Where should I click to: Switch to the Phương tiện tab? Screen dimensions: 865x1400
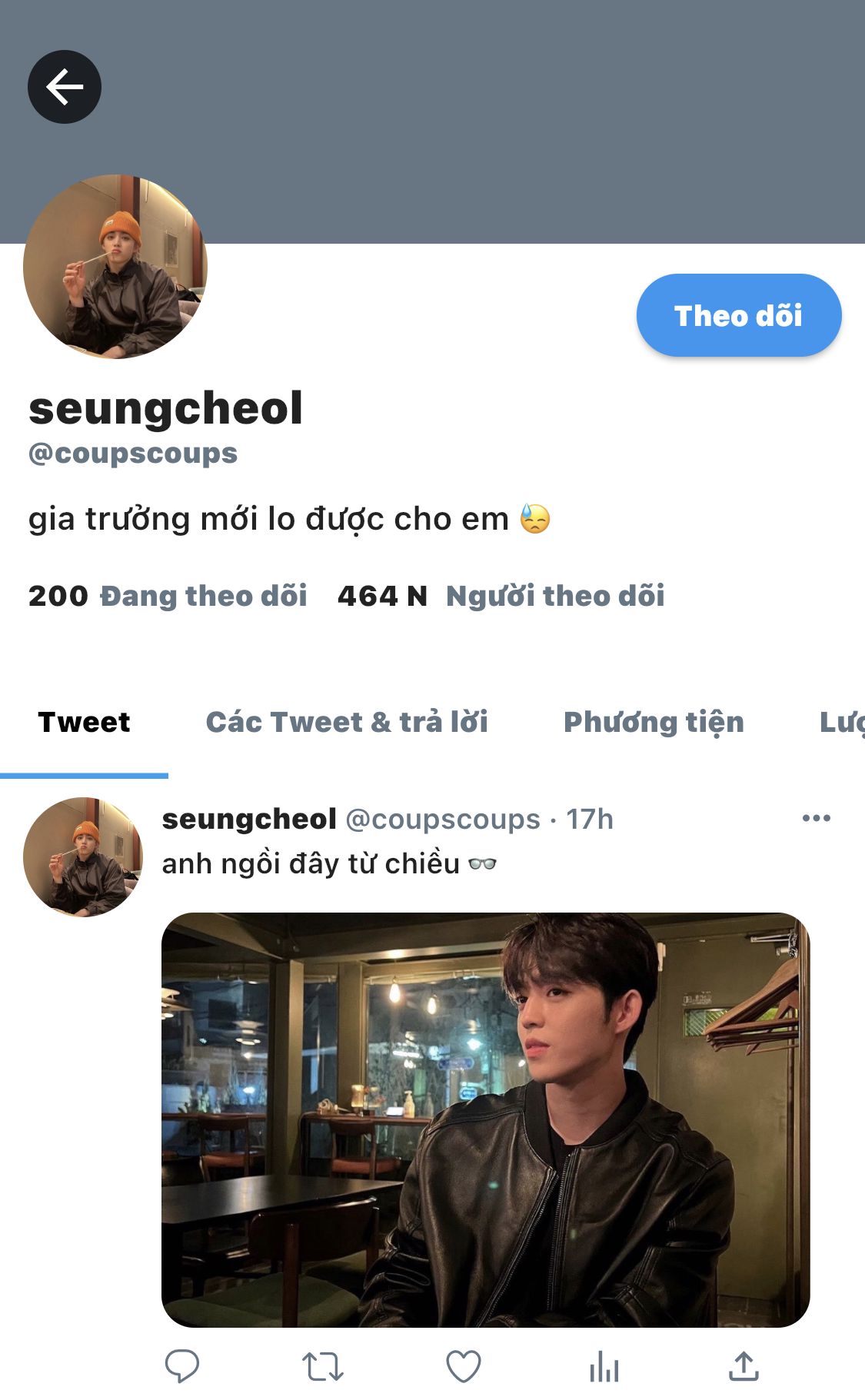pyautogui.click(x=654, y=723)
